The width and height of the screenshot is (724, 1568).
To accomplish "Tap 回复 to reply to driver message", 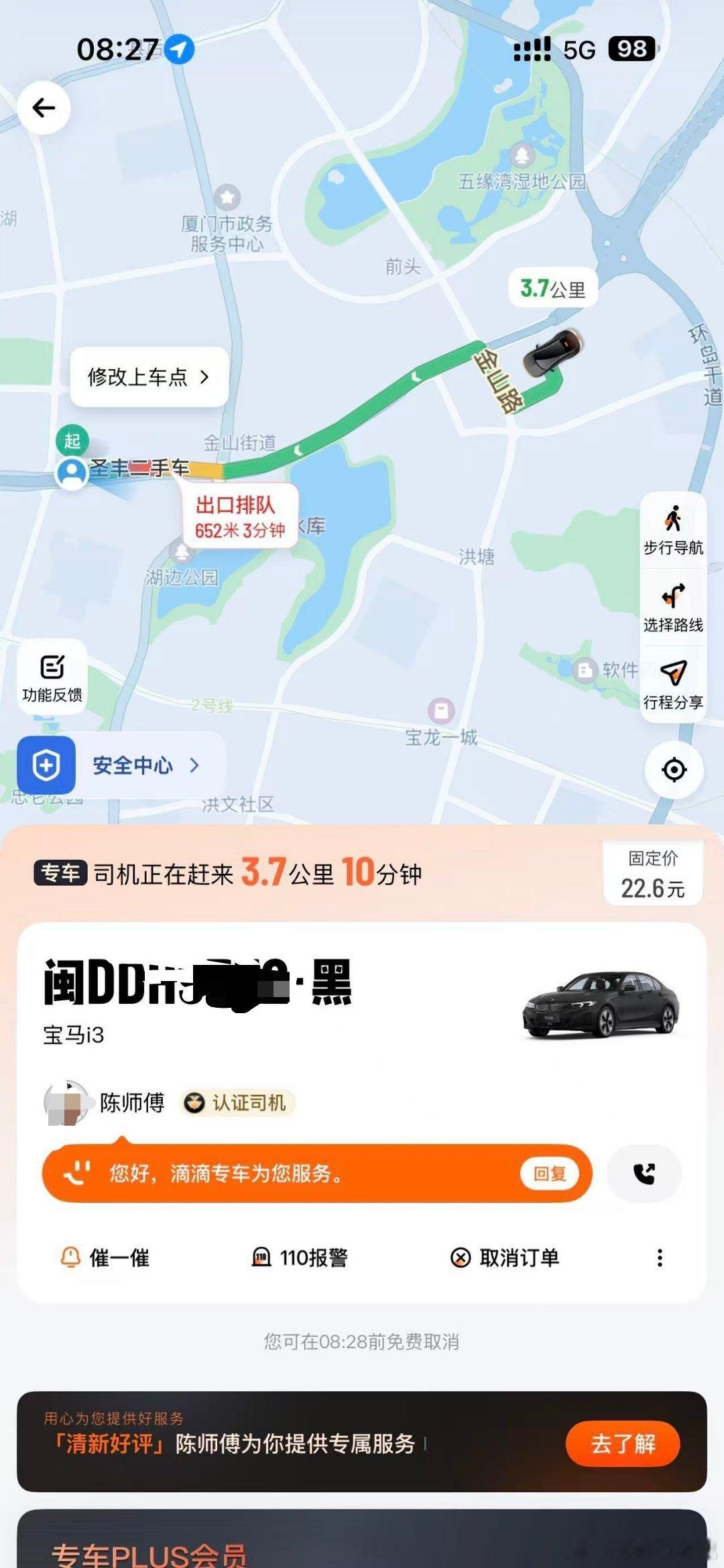I will pos(550,1173).
